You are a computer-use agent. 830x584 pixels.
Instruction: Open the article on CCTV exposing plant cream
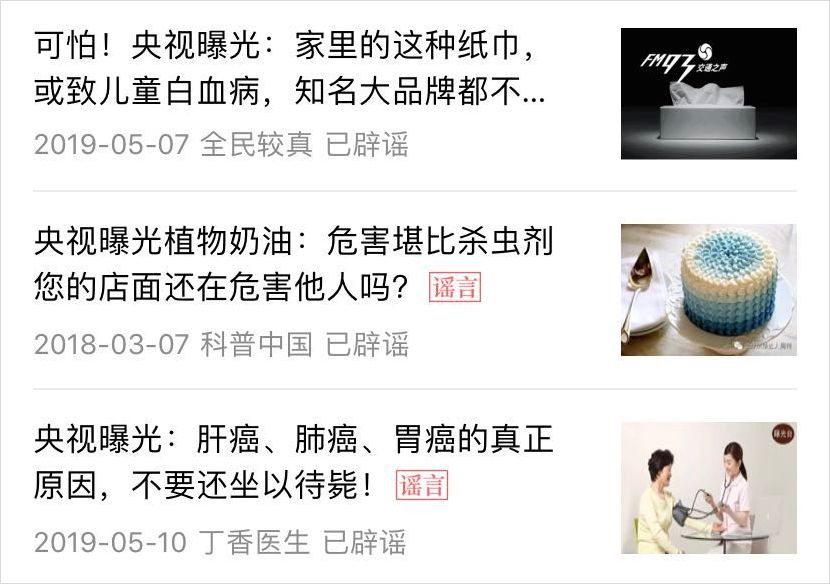tap(293, 264)
